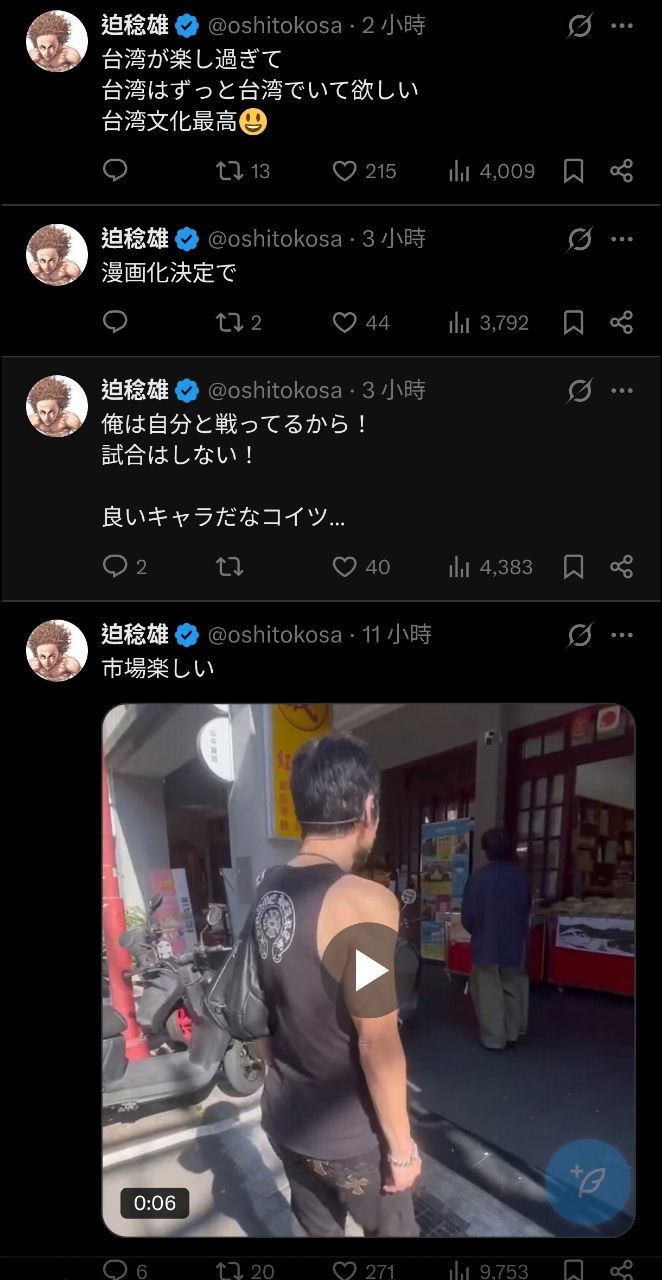Repost the 漫画化決定で tweet
The width and height of the screenshot is (662, 1280).
point(230,322)
